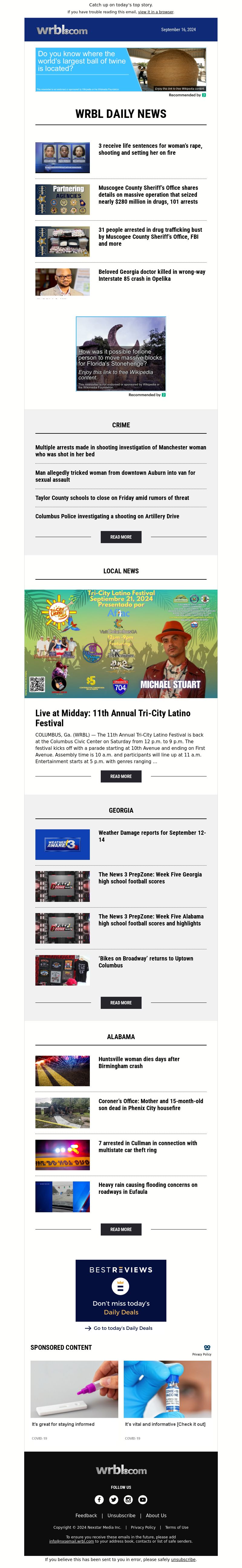Image resolution: width=242 pixels, height=1568 pixels.
Task: Tap Read More under the Crime section
Action: click(x=121, y=537)
